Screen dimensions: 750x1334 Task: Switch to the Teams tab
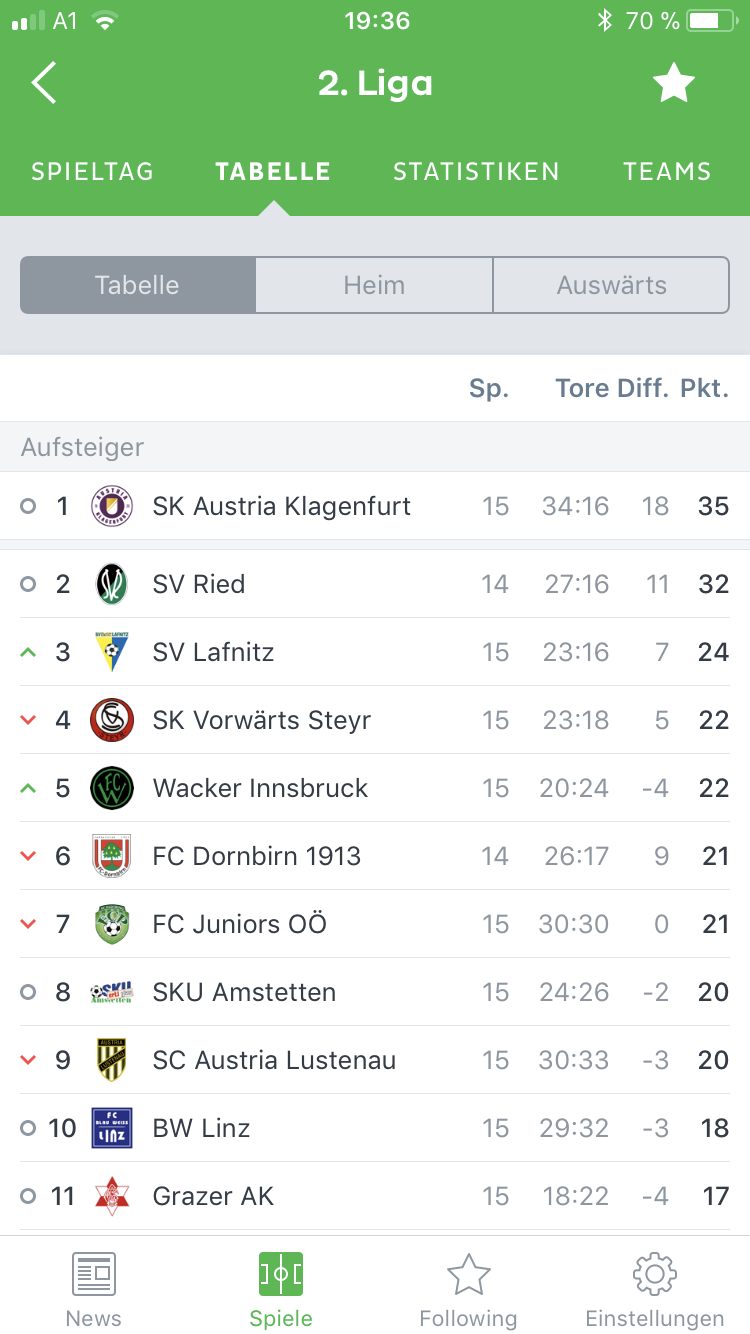[667, 171]
